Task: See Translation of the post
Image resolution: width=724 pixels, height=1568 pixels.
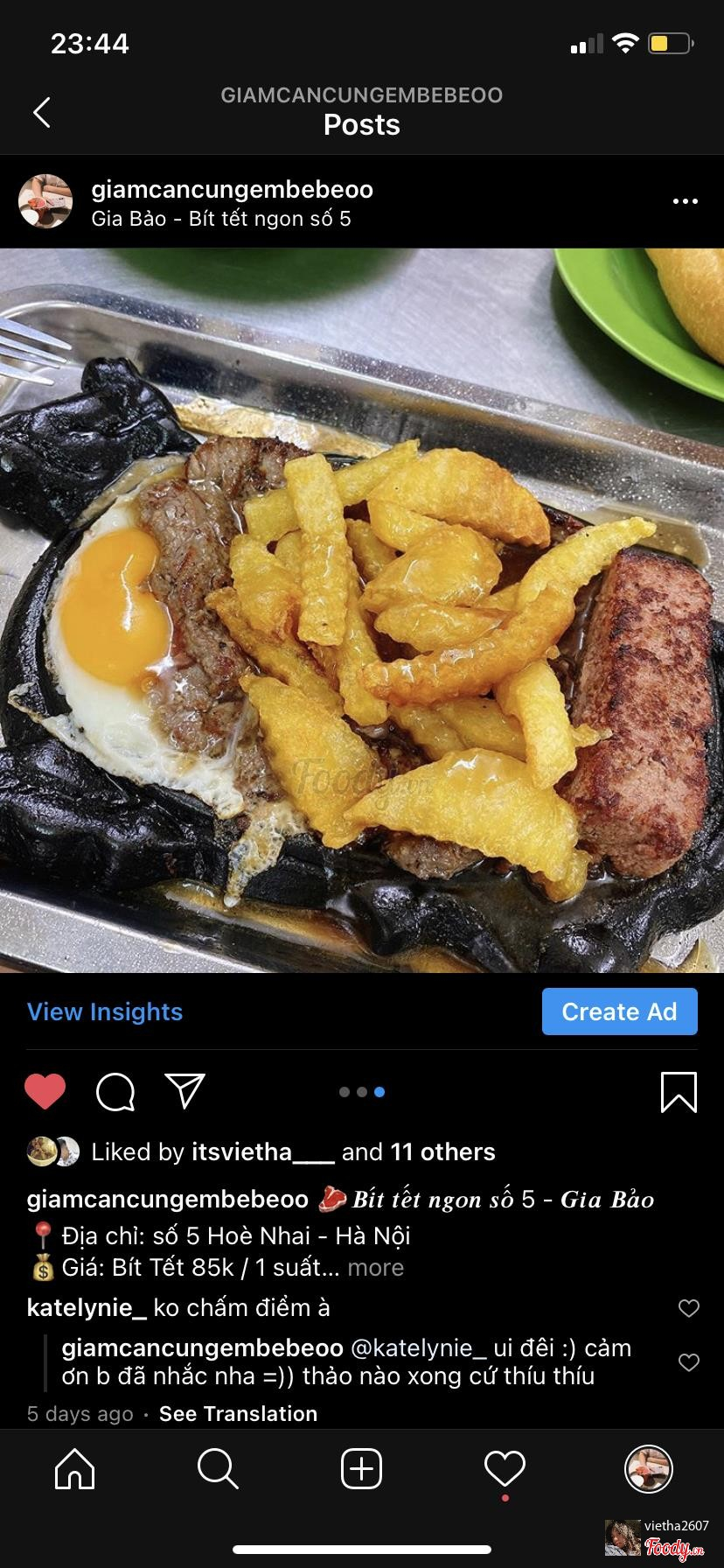Action: [238, 1414]
